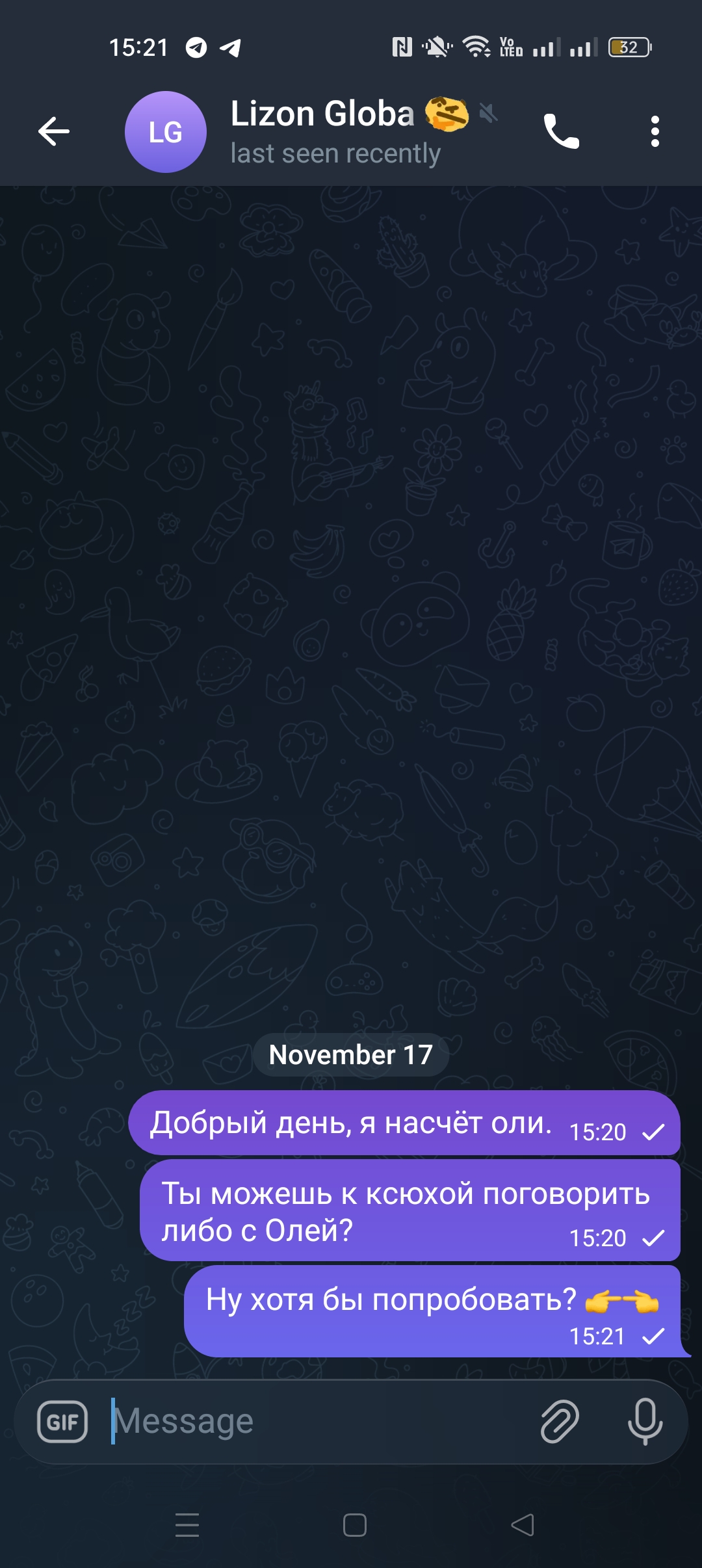702x1568 pixels.
Task: Tap the system back navigation button
Action: (x=523, y=1524)
